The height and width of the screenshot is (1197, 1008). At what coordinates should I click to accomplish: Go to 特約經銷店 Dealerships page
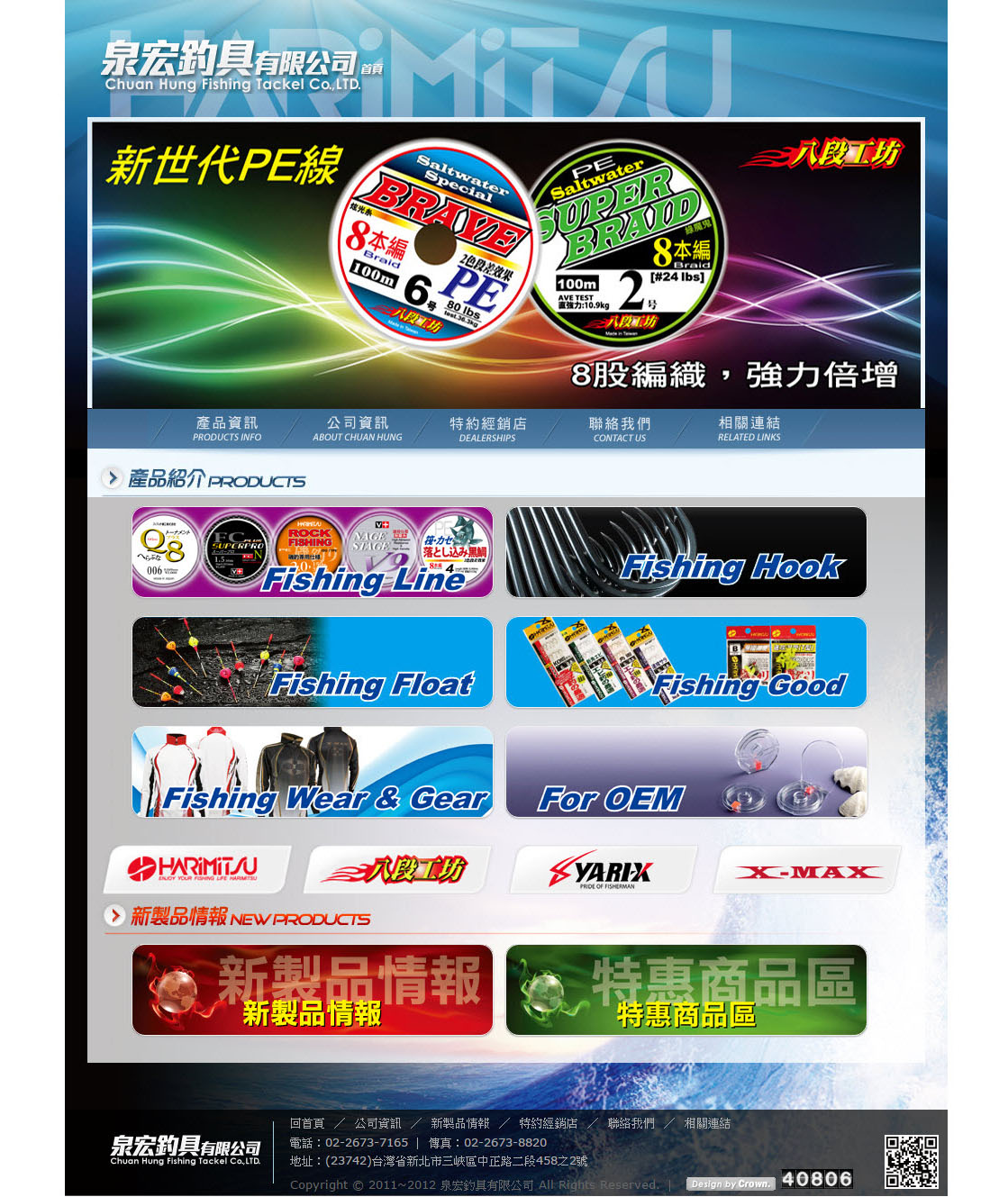[487, 429]
